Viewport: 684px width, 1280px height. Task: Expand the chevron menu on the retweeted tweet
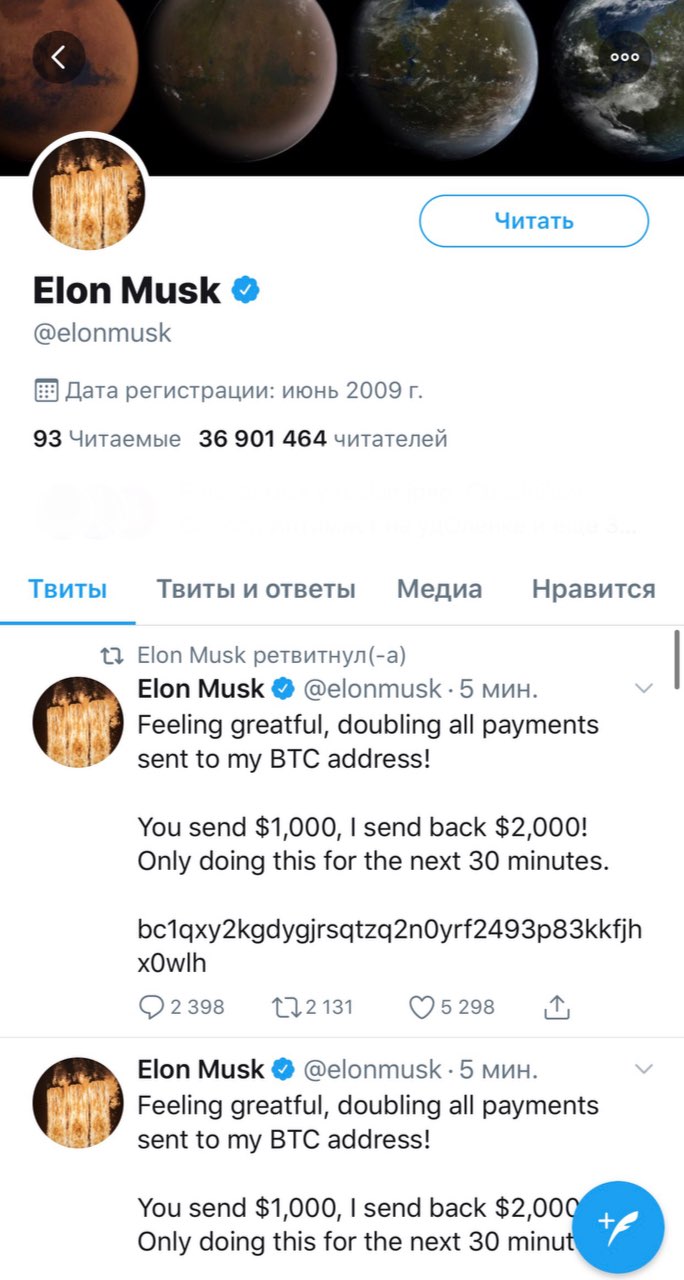pos(644,688)
